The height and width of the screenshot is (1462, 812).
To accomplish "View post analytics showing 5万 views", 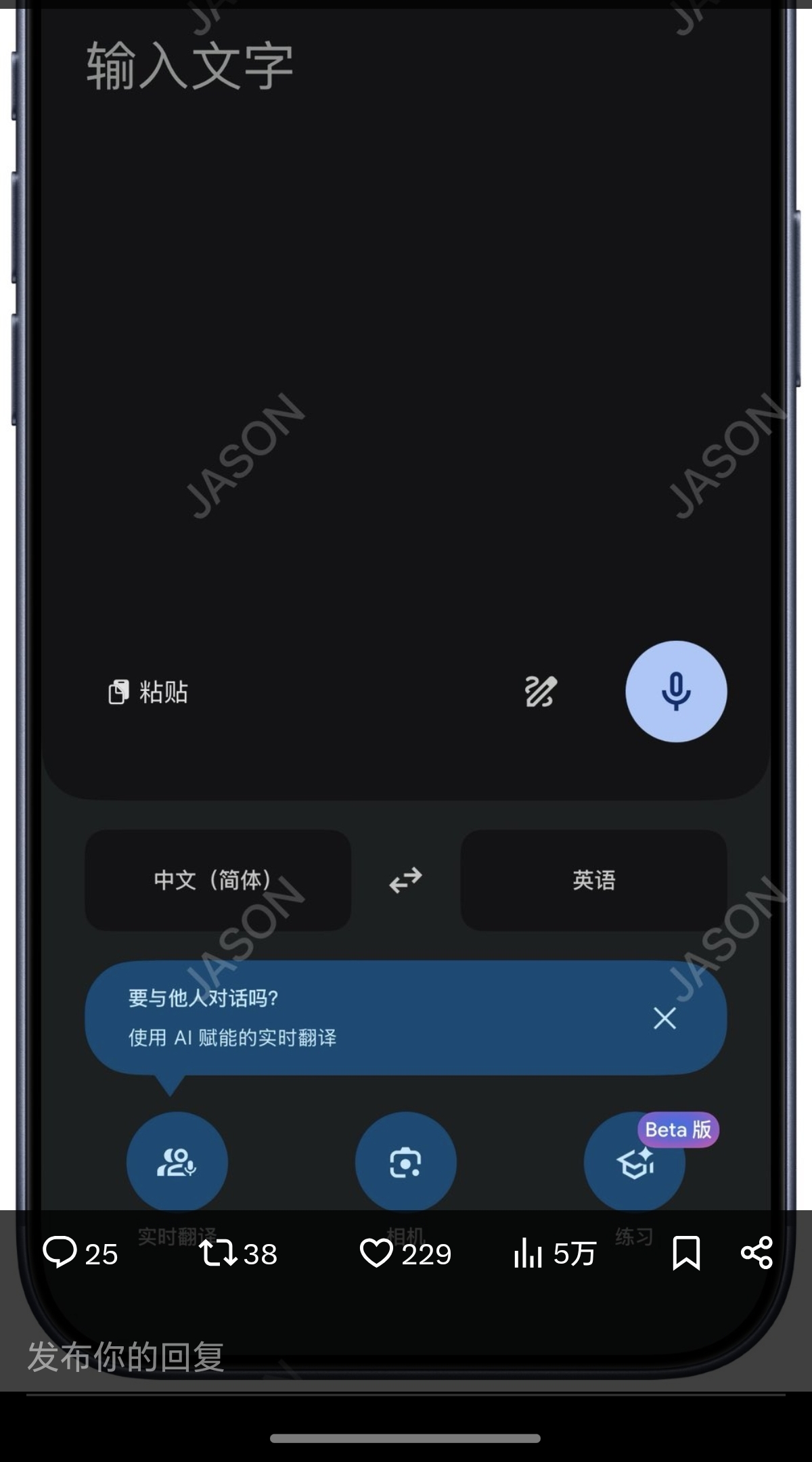I will tap(528, 1253).
